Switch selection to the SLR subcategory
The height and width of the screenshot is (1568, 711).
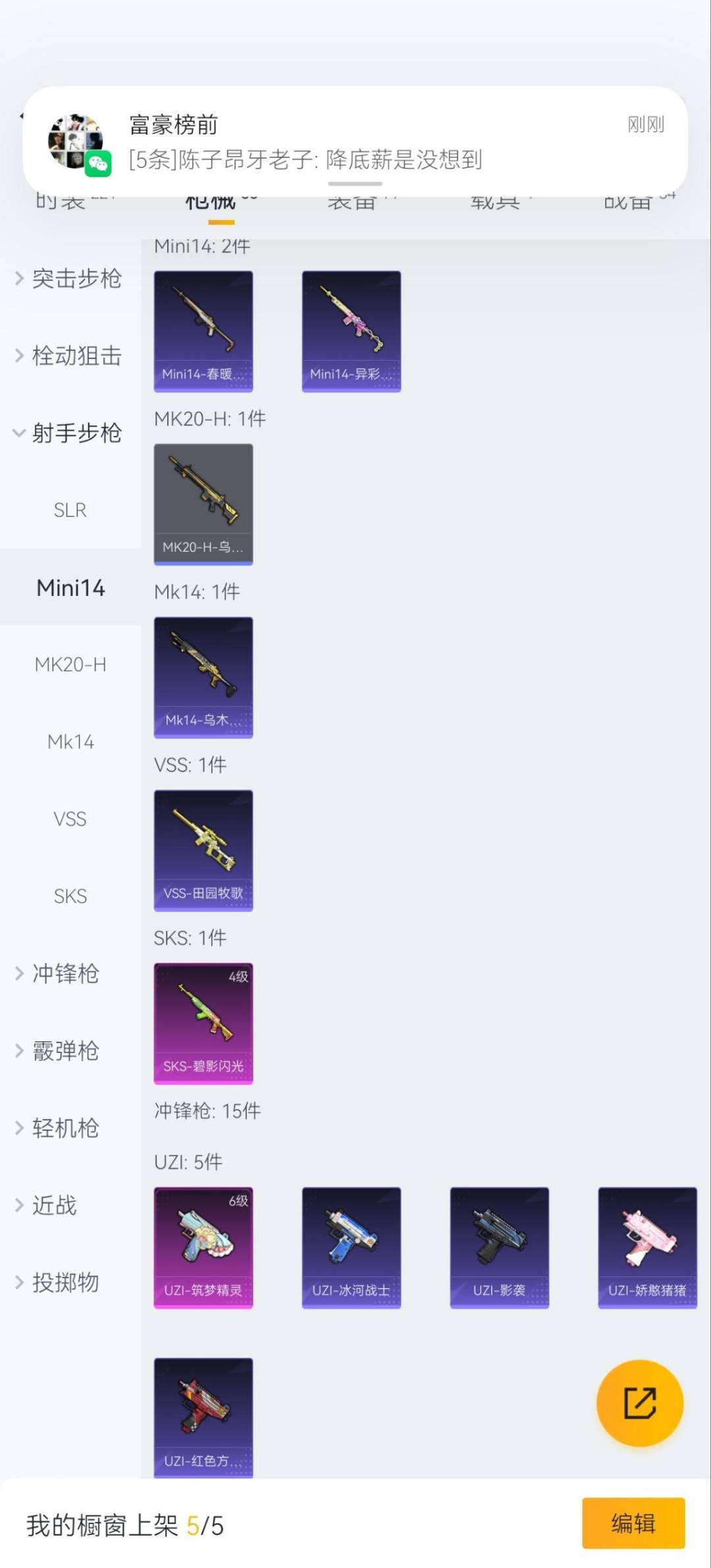pos(70,510)
